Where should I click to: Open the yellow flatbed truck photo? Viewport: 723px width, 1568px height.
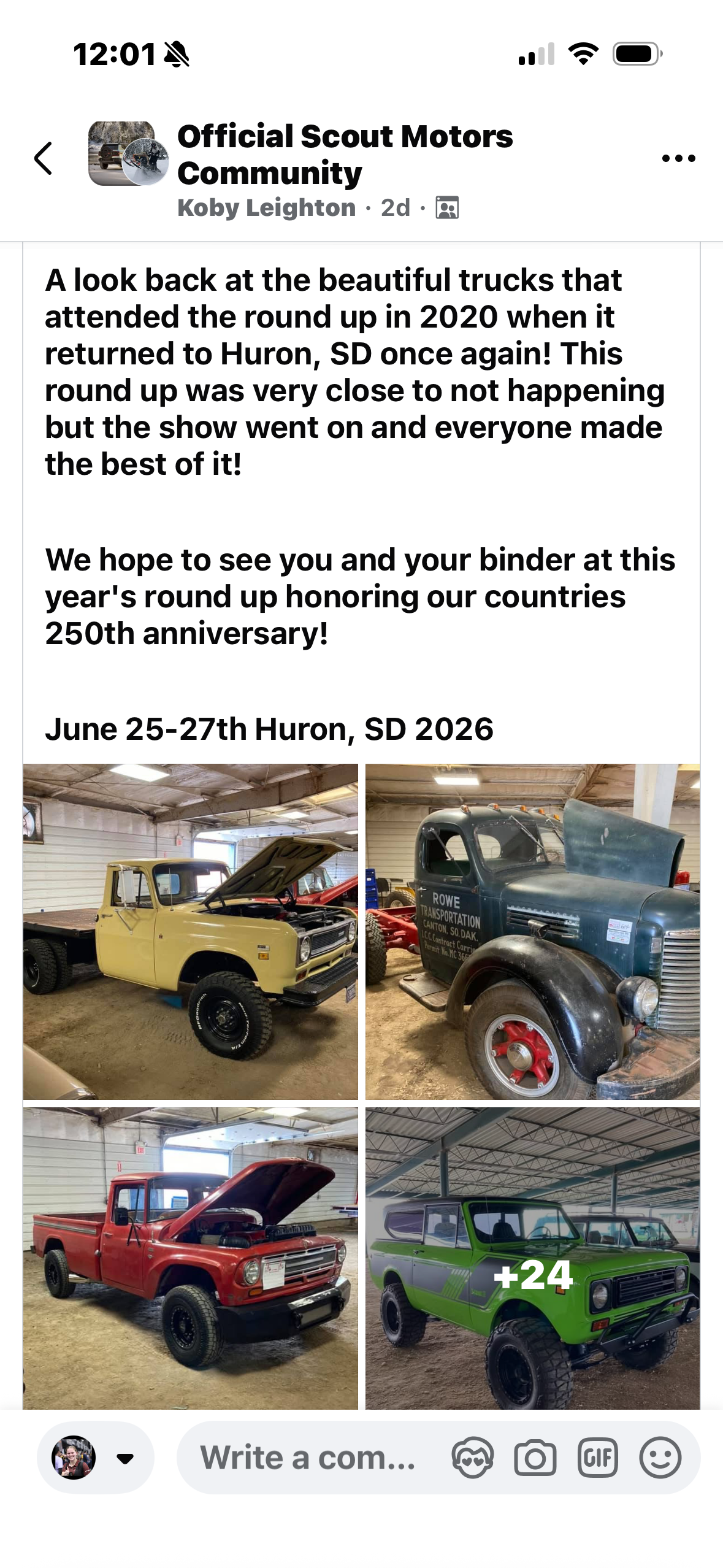[x=191, y=931]
